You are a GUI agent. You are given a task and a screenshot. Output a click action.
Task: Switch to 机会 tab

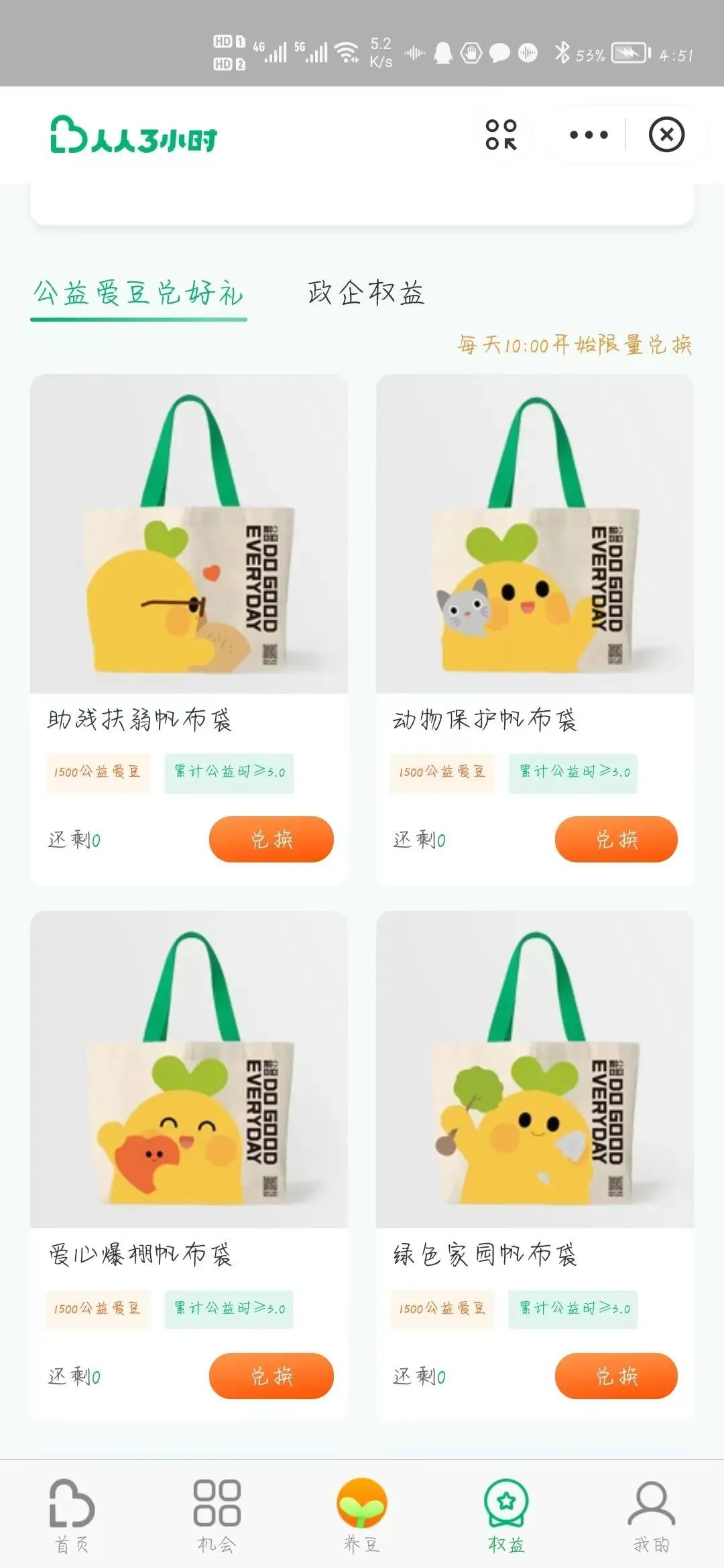[217, 1516]
